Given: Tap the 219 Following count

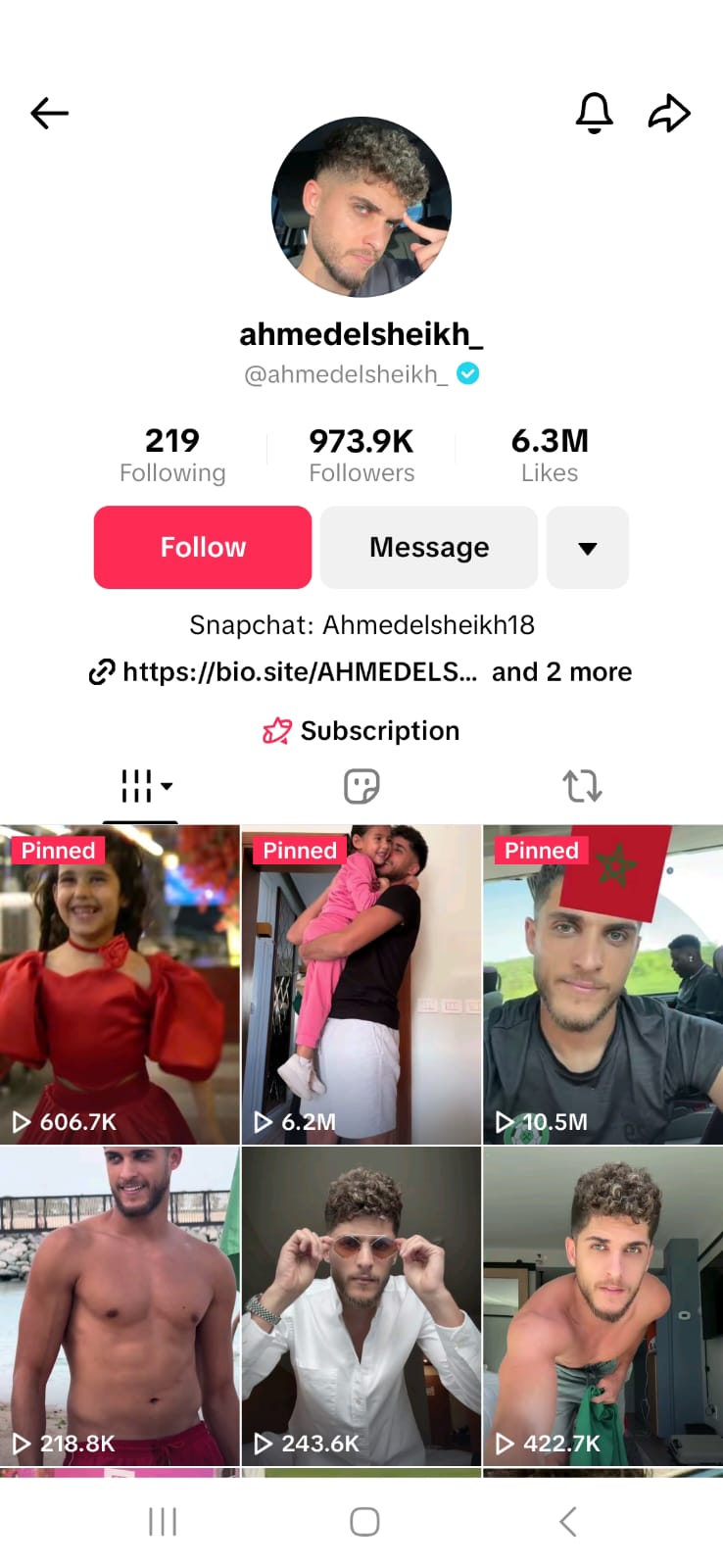Looking at the screenshot, I should [x=172, y=456].
